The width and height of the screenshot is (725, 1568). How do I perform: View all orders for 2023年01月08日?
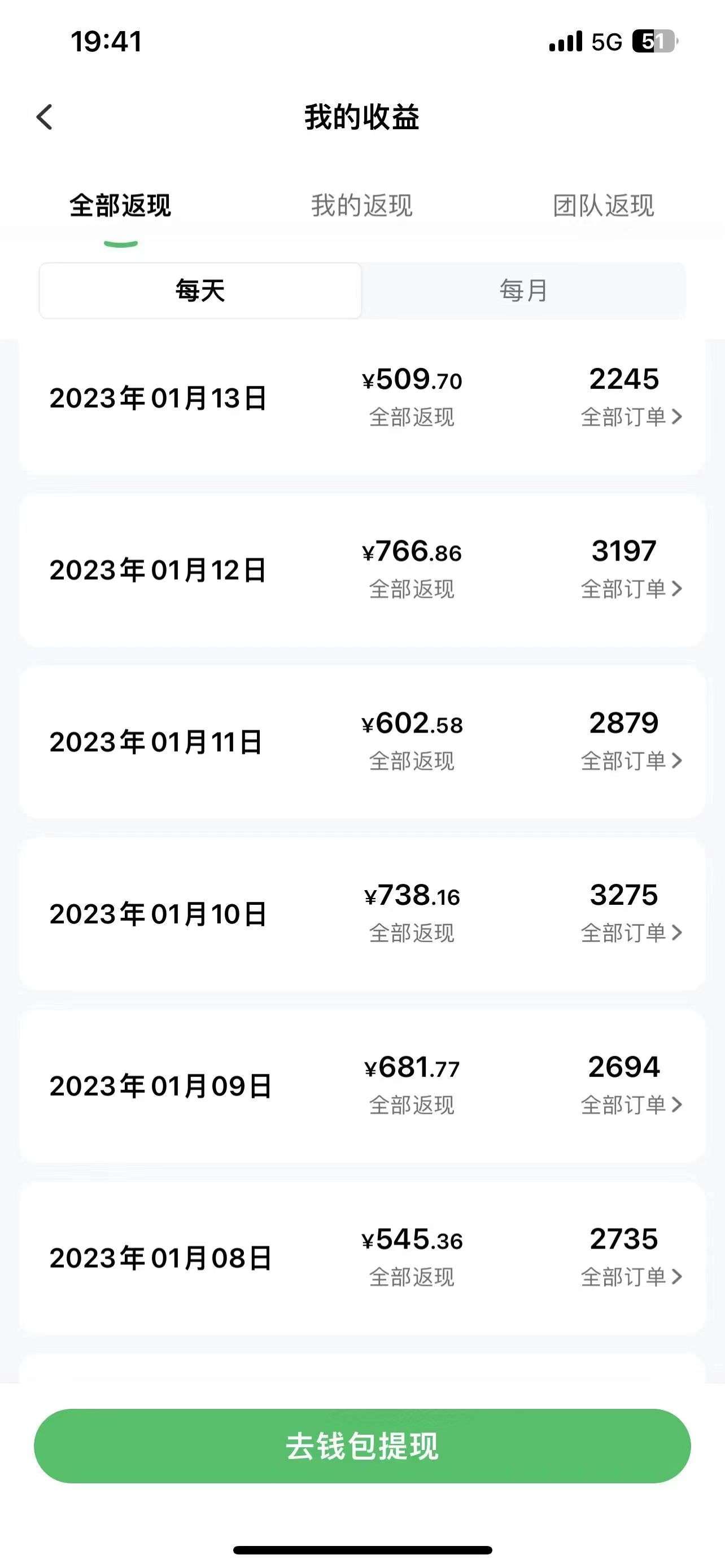point(631,1276)
